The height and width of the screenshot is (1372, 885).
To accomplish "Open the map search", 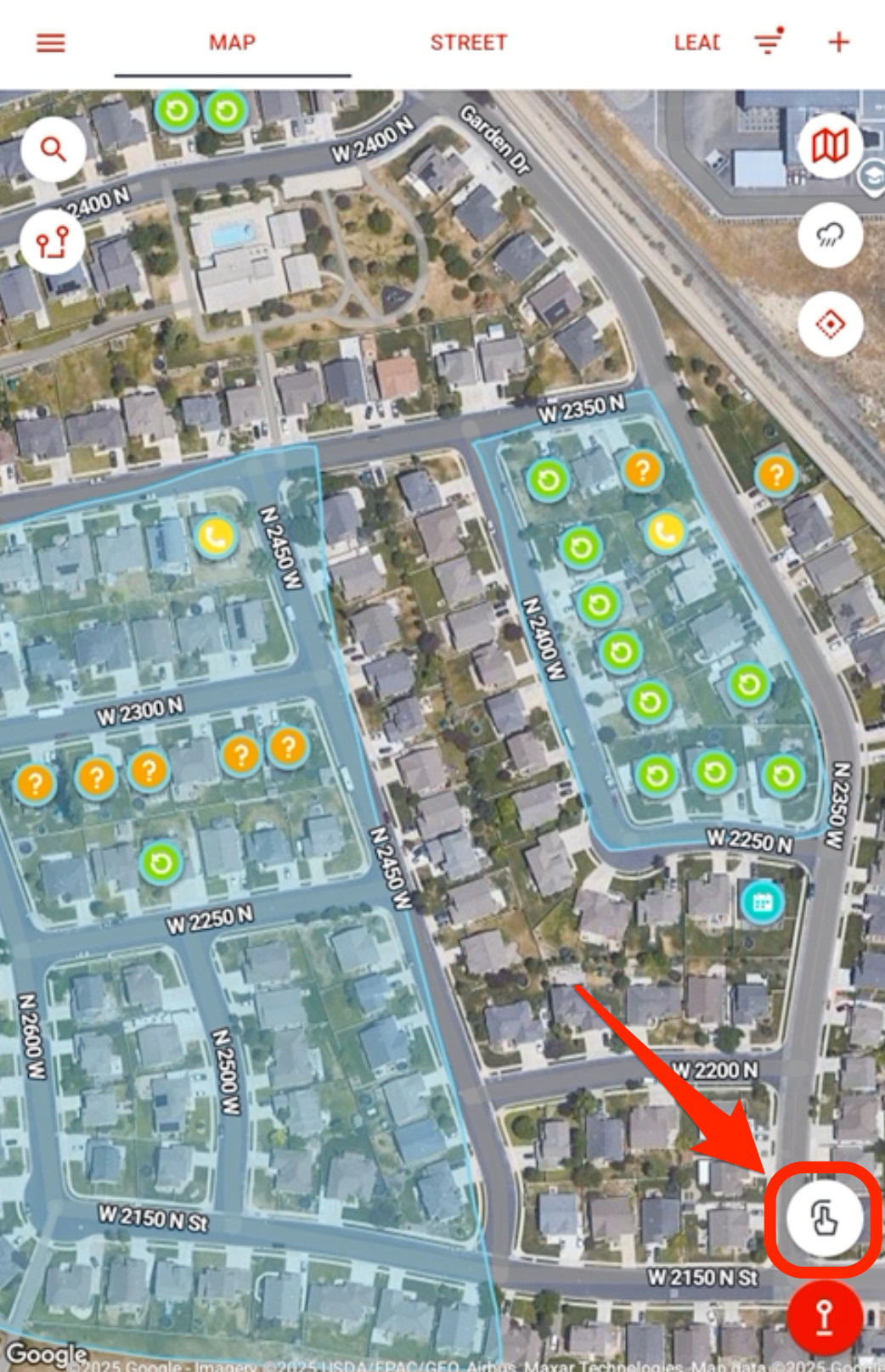I will click(54, 149).
